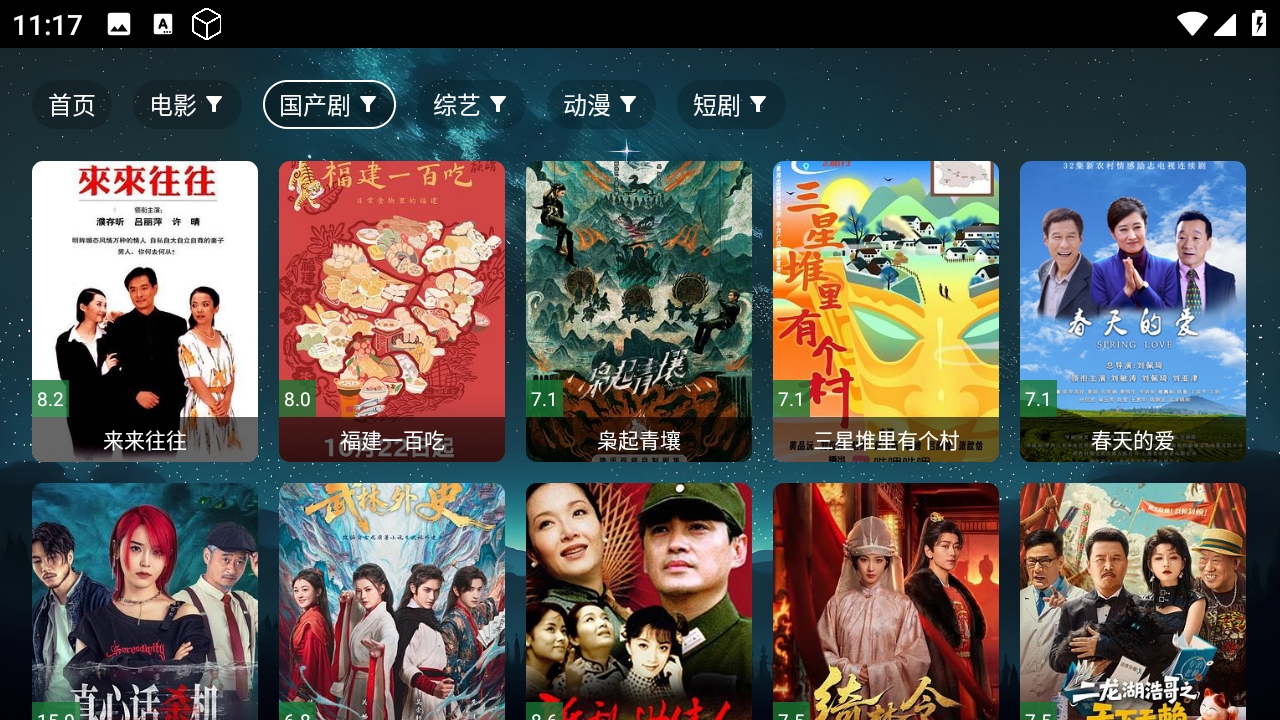Select 三星堆里有个村 show
This screenshot has height=720, width=1280.
tap(886, 311)
